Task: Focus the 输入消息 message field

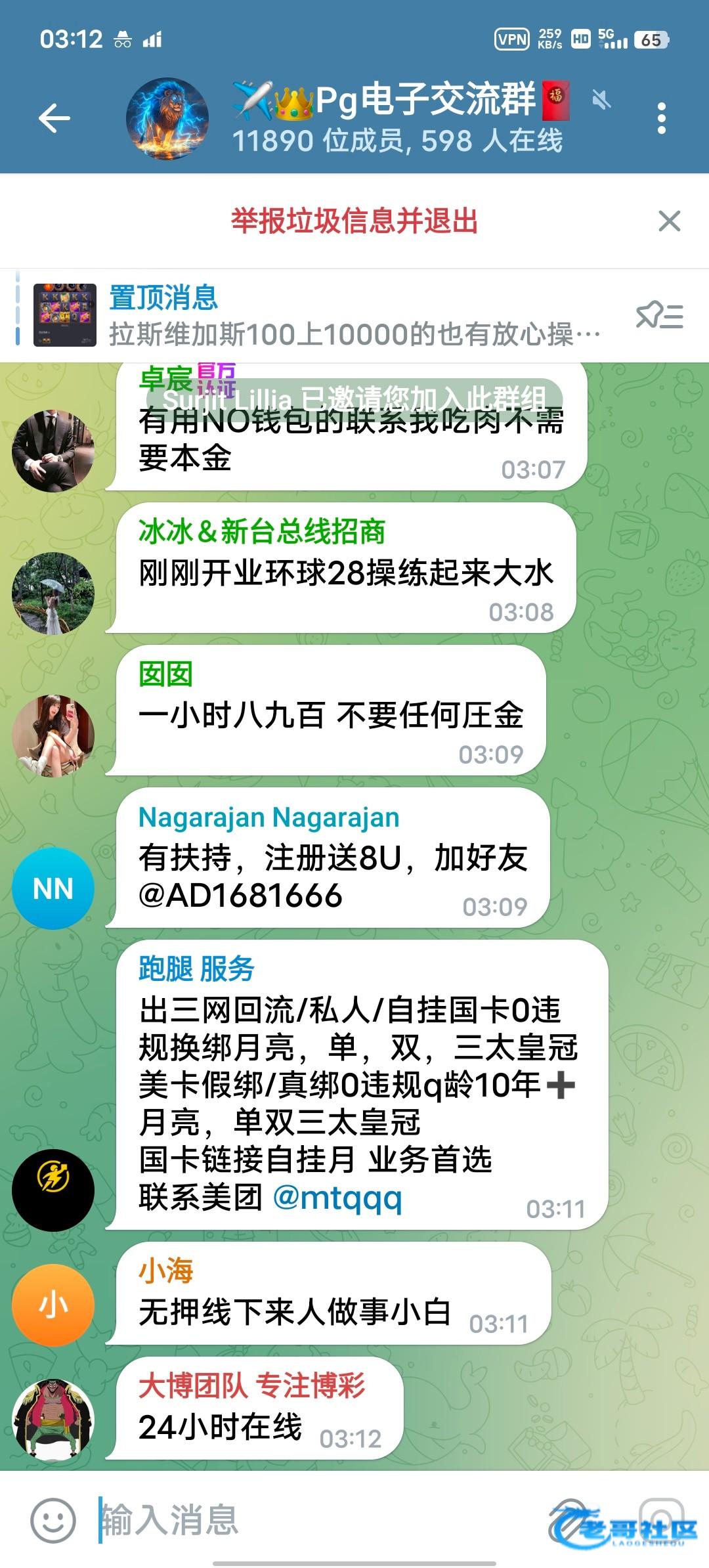Action: 315,1519
